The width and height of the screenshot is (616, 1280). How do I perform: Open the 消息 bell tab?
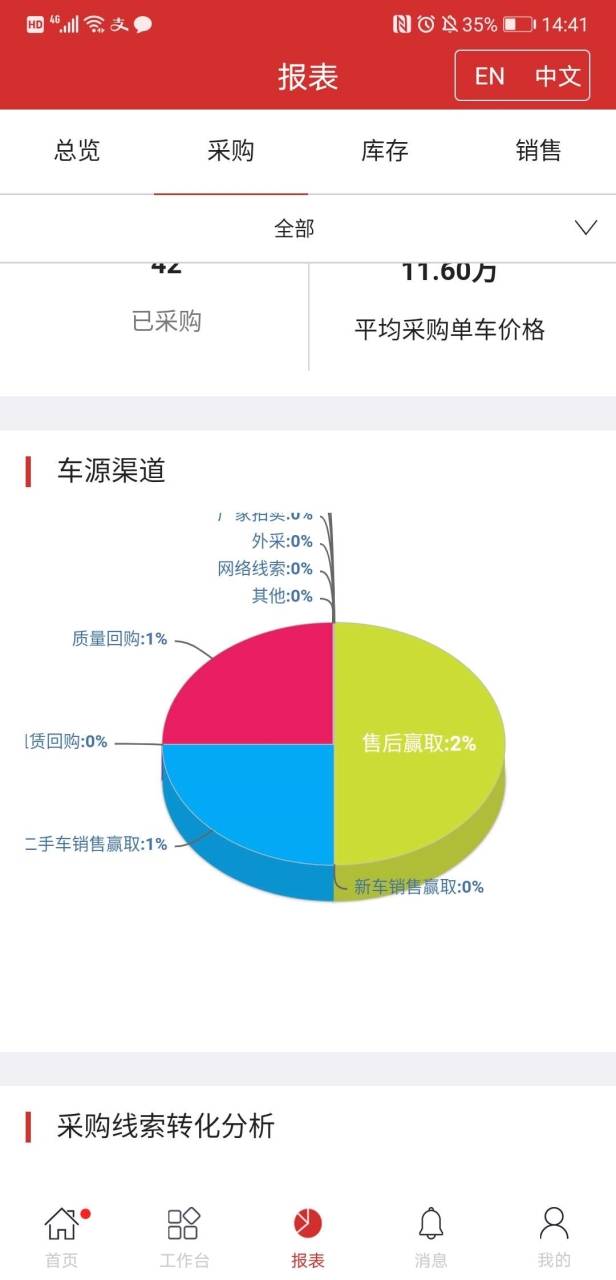click(x=431, y=1236)
